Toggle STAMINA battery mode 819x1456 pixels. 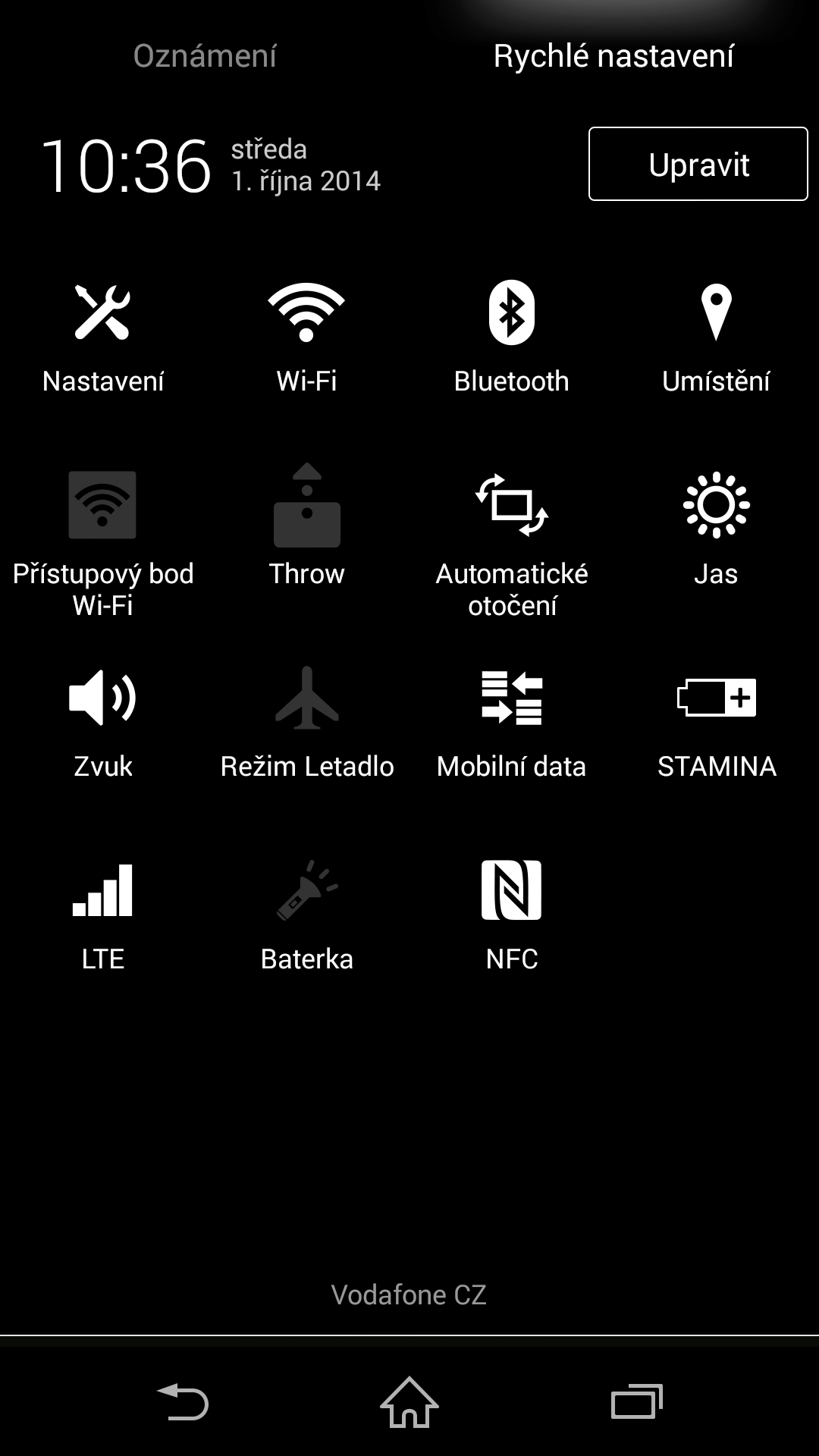(x=716, y=723)
